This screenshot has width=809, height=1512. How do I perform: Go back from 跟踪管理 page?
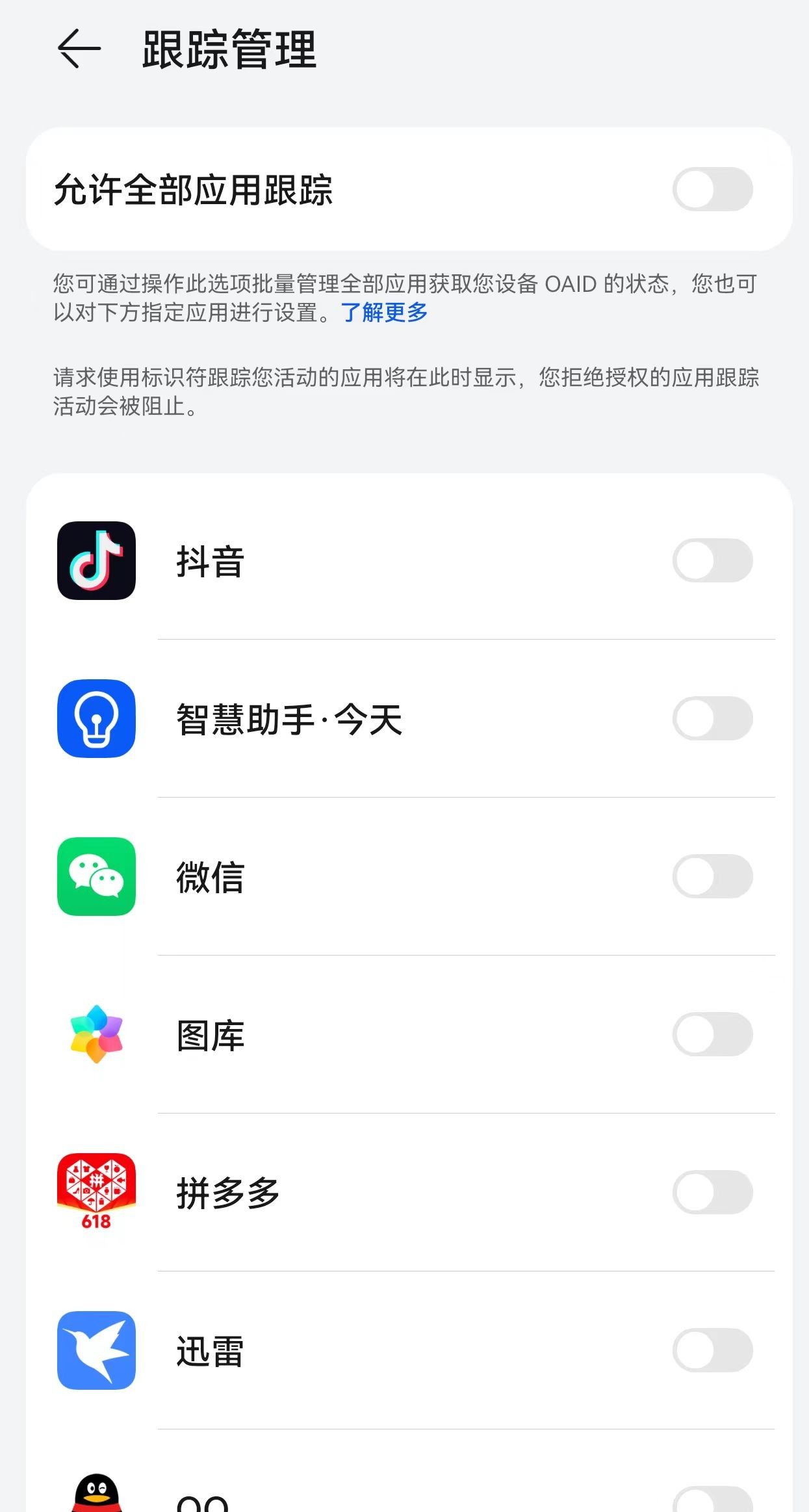(x=79, y=49)
